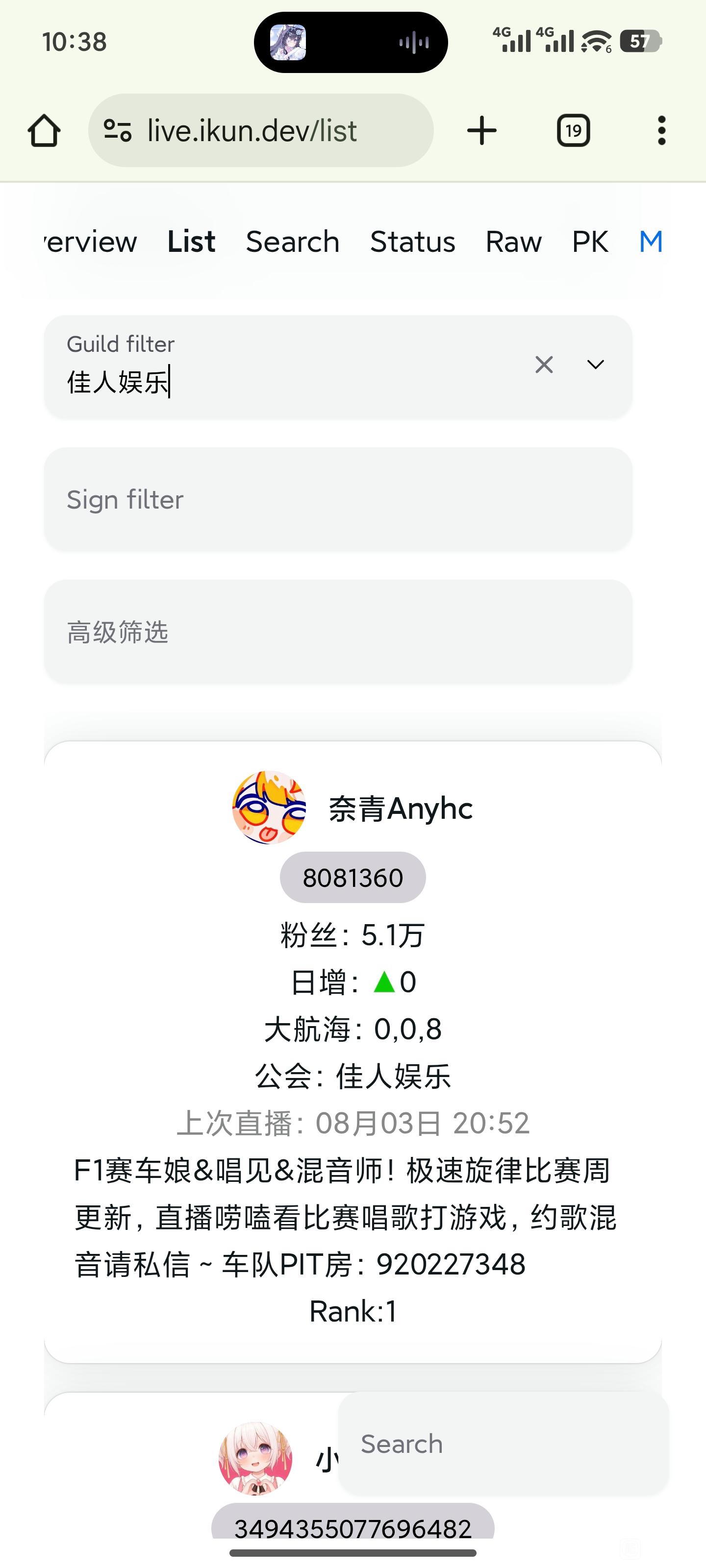Open the tab switcher showing 19 tabs
706x1568 pixels.
pyautogui.click(x=573, y=131)
